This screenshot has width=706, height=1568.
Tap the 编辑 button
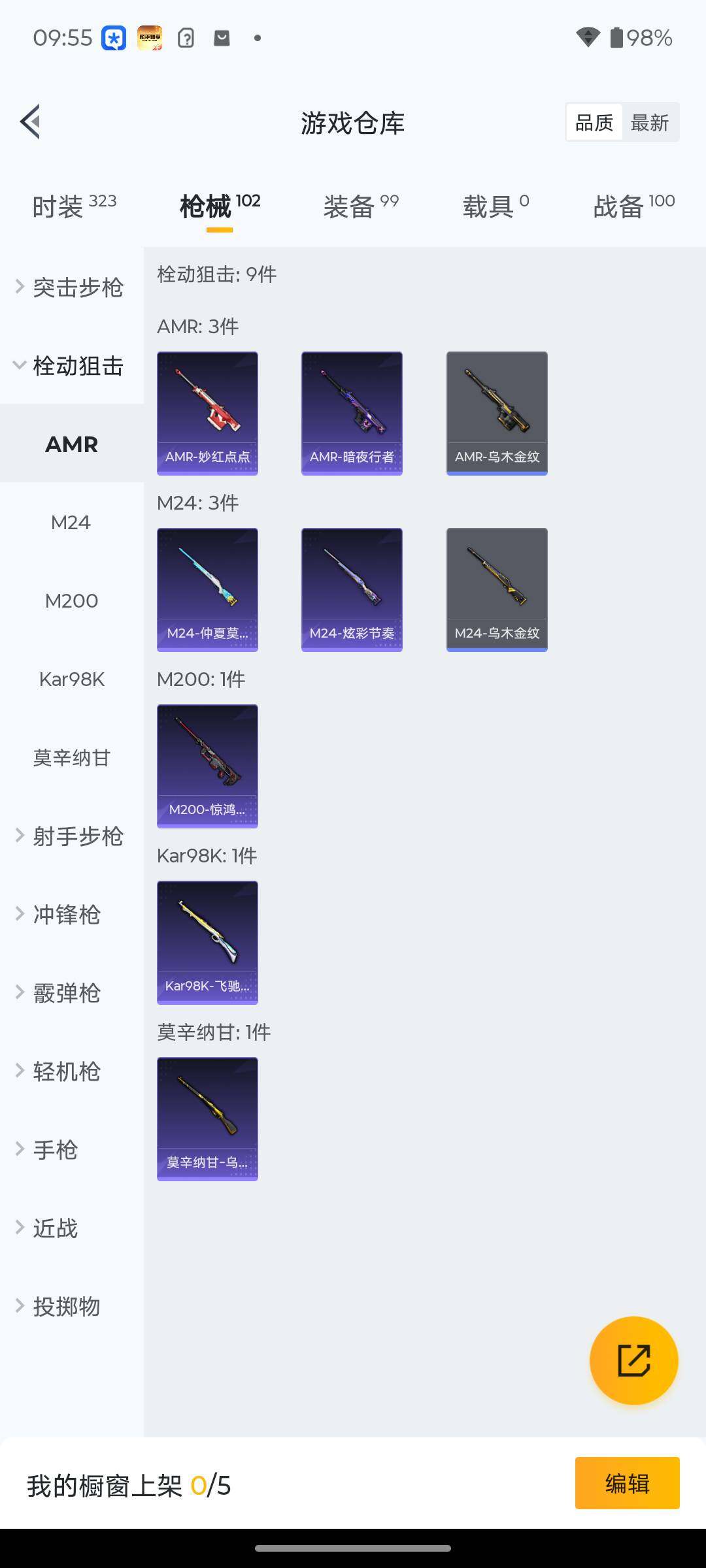[627, 1483]
